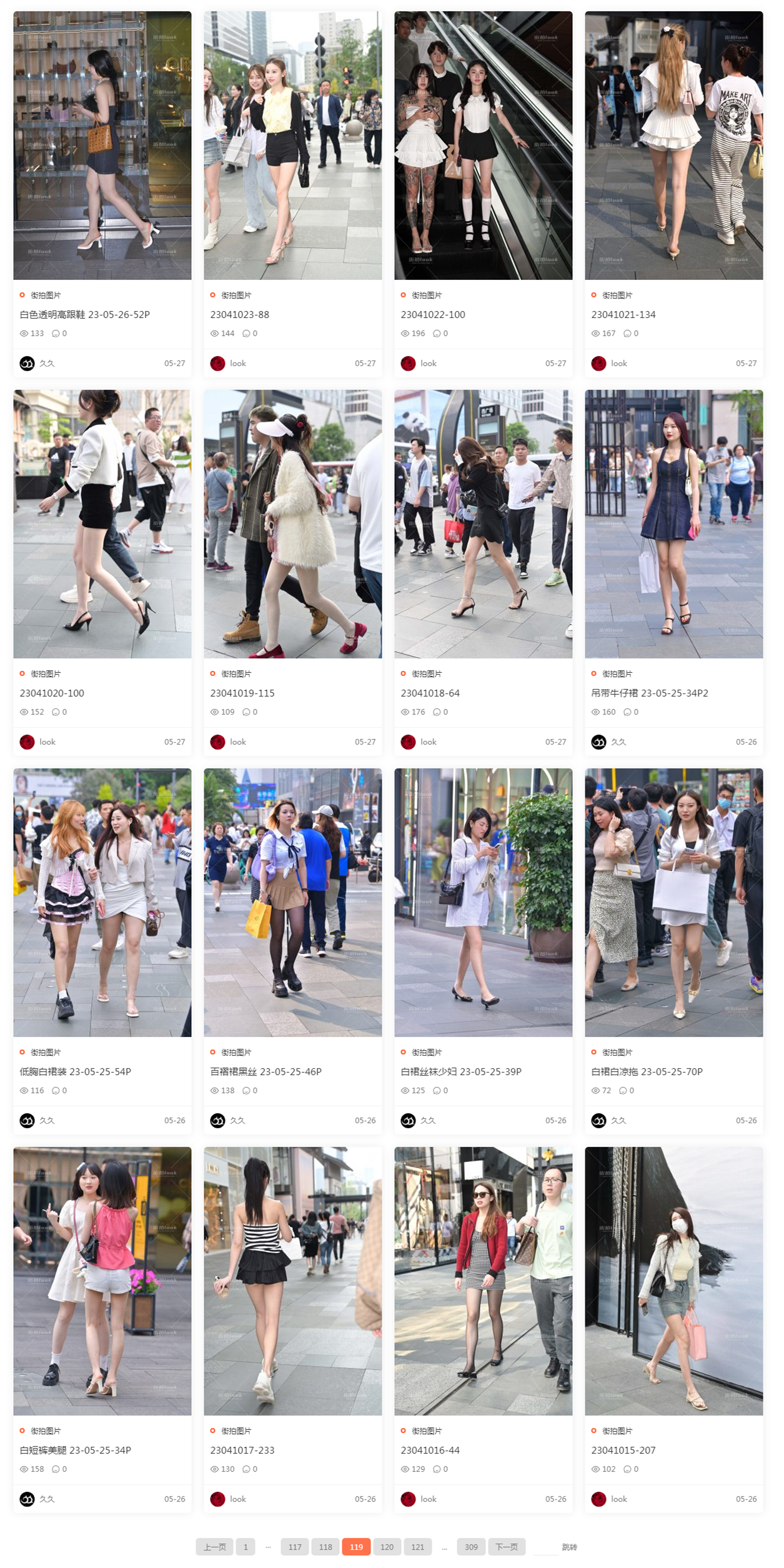This screenshot has height=1568, width=784.
Task: View post 吊带牛仔裙 23-05-25-34P2
Action: (x=649, y=693)
